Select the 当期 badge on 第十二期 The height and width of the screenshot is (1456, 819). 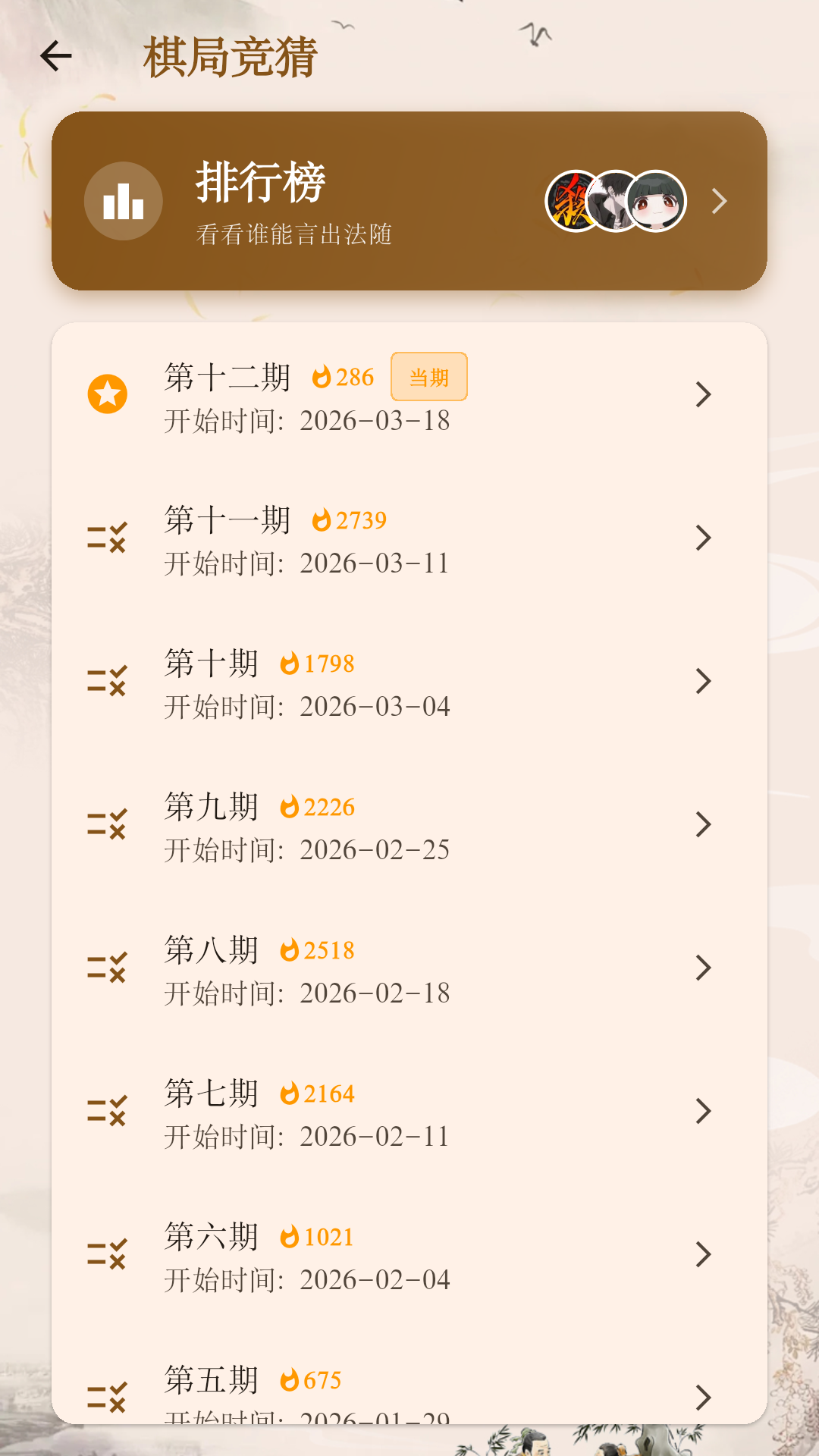click(x=429, y=376)
